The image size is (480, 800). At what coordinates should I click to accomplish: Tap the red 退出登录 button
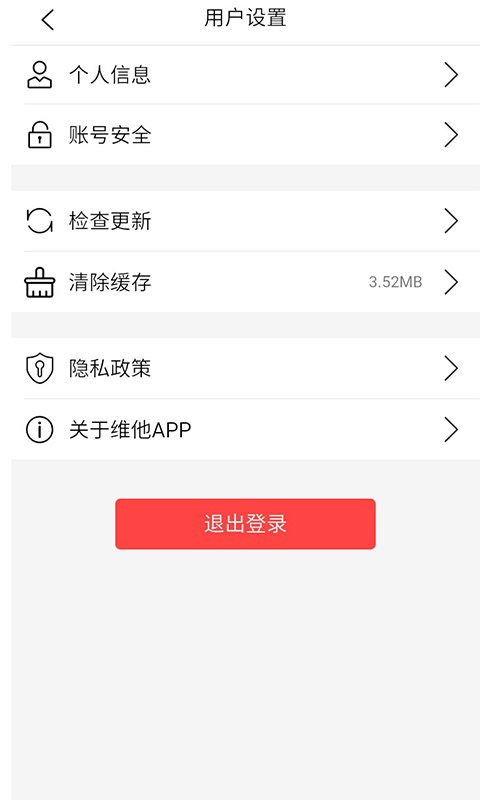[245, 524]
